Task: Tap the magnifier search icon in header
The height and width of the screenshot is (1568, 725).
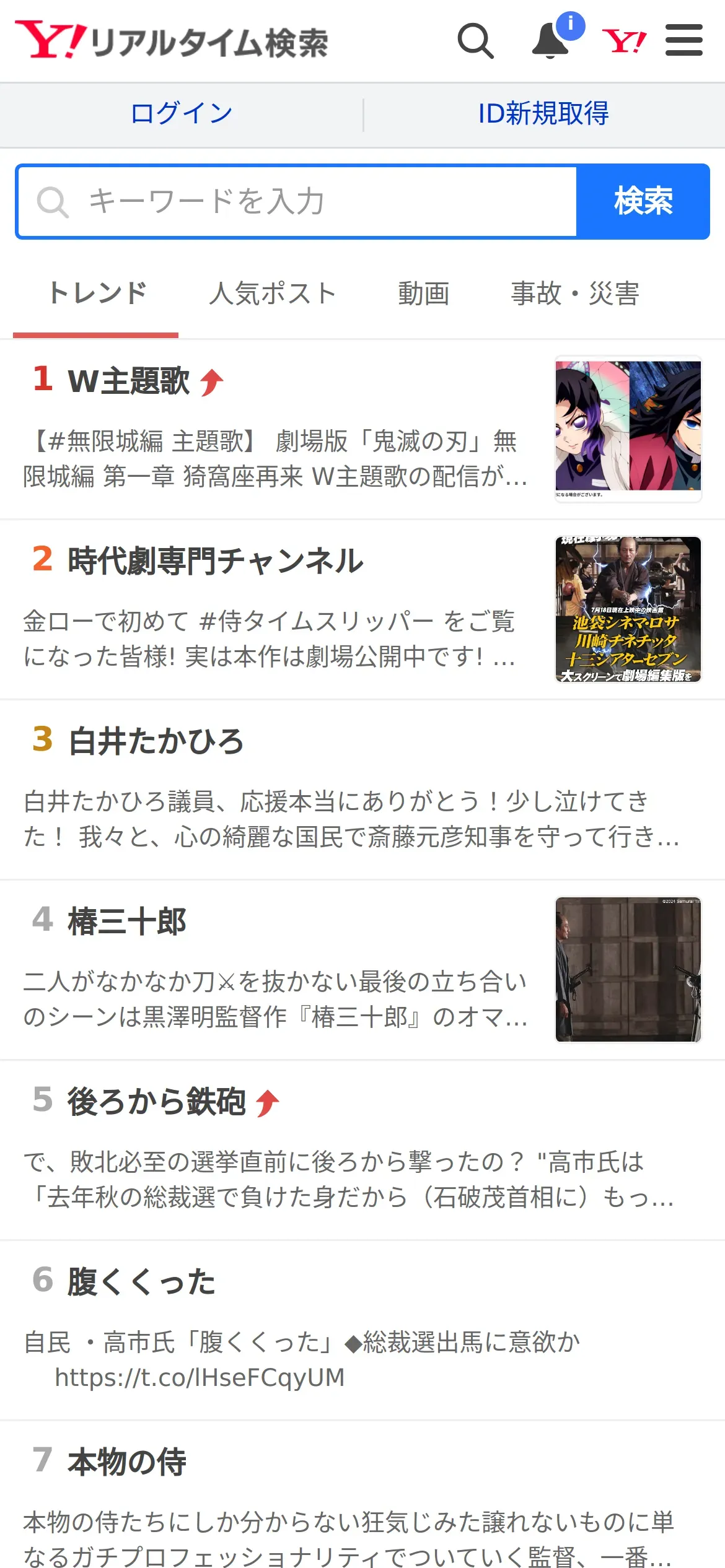Action: (475, 41)
